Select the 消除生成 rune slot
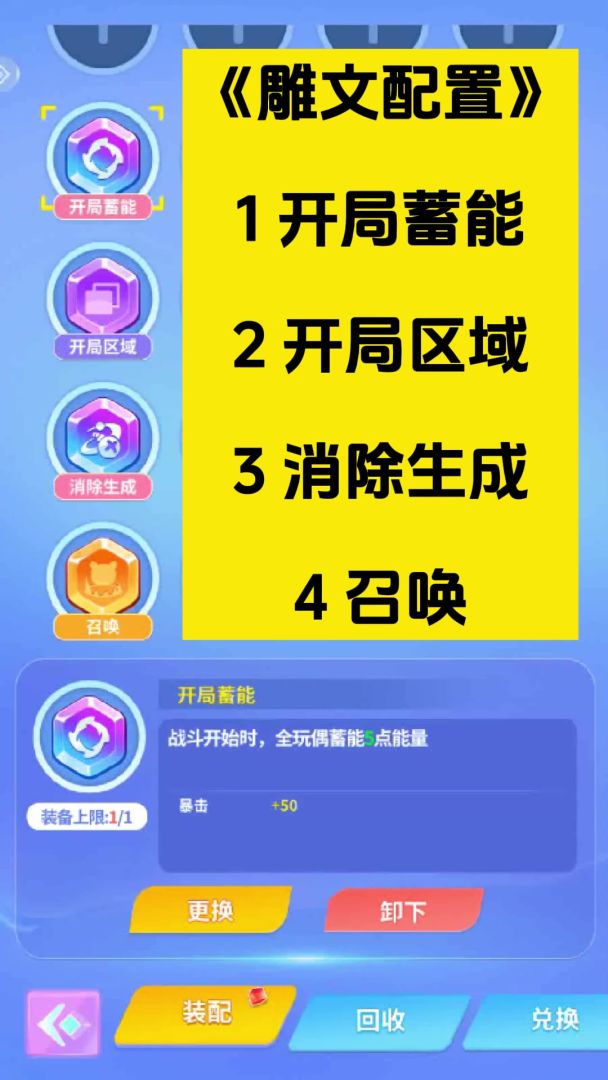 click(x=102, y=440)
